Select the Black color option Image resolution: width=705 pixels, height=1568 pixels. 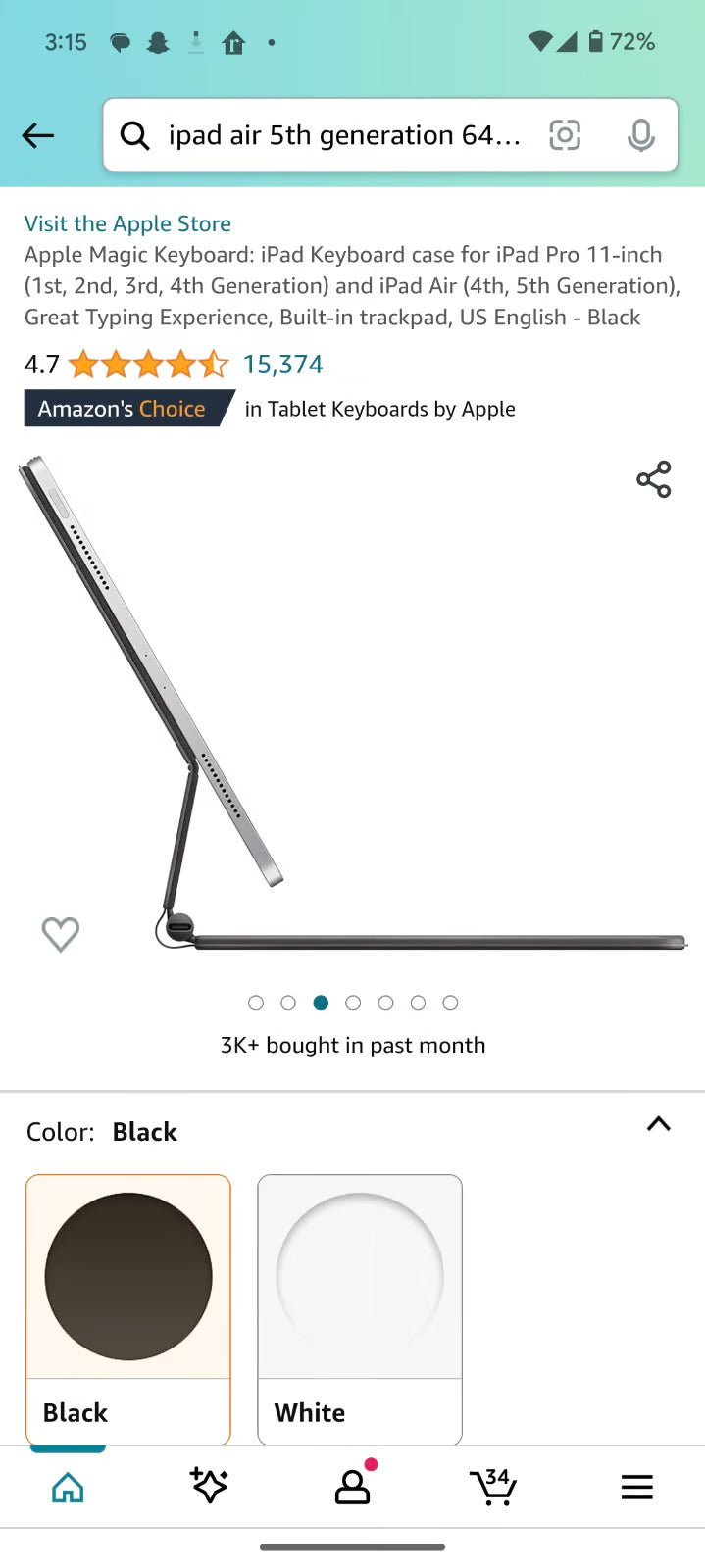[128, 1308]
